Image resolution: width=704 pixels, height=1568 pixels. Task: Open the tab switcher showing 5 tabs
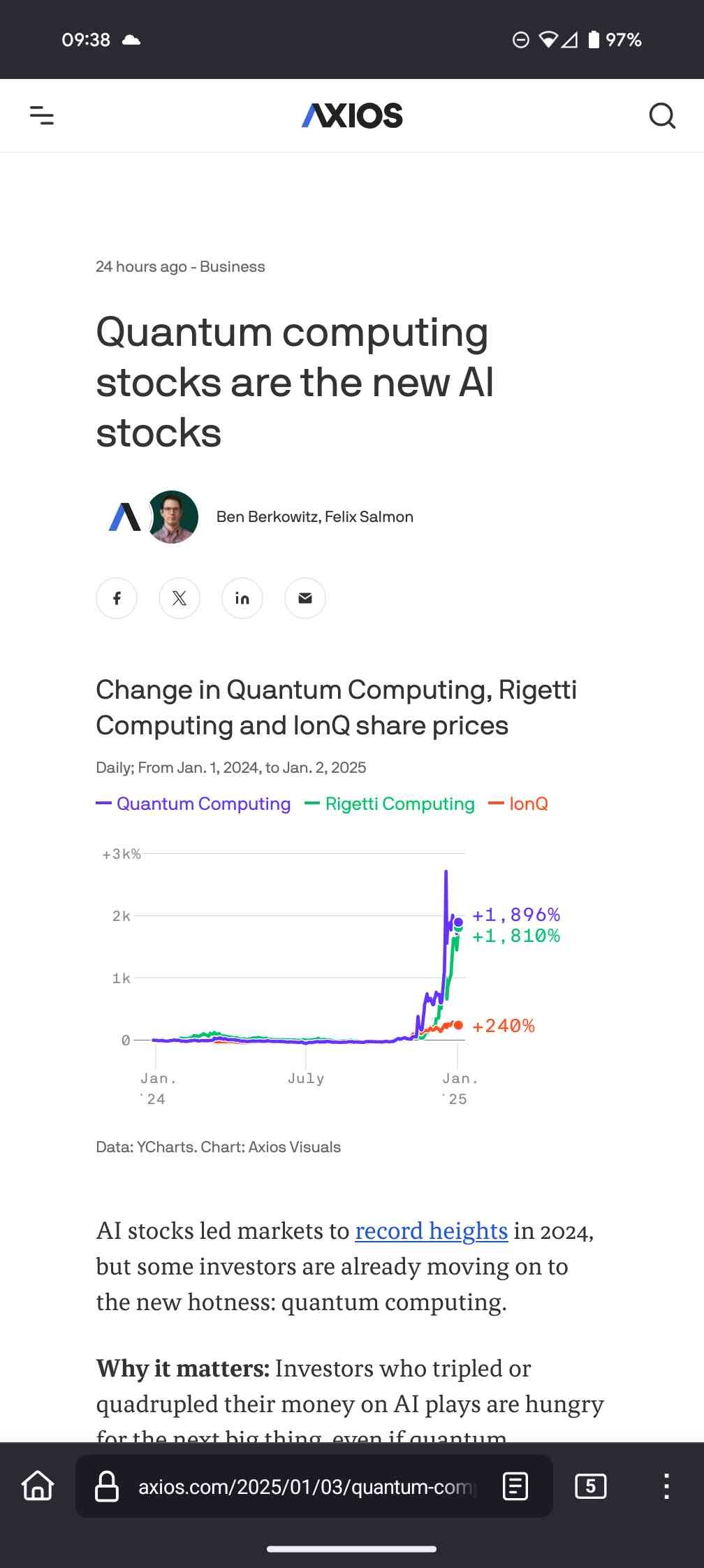(590, 1486)
